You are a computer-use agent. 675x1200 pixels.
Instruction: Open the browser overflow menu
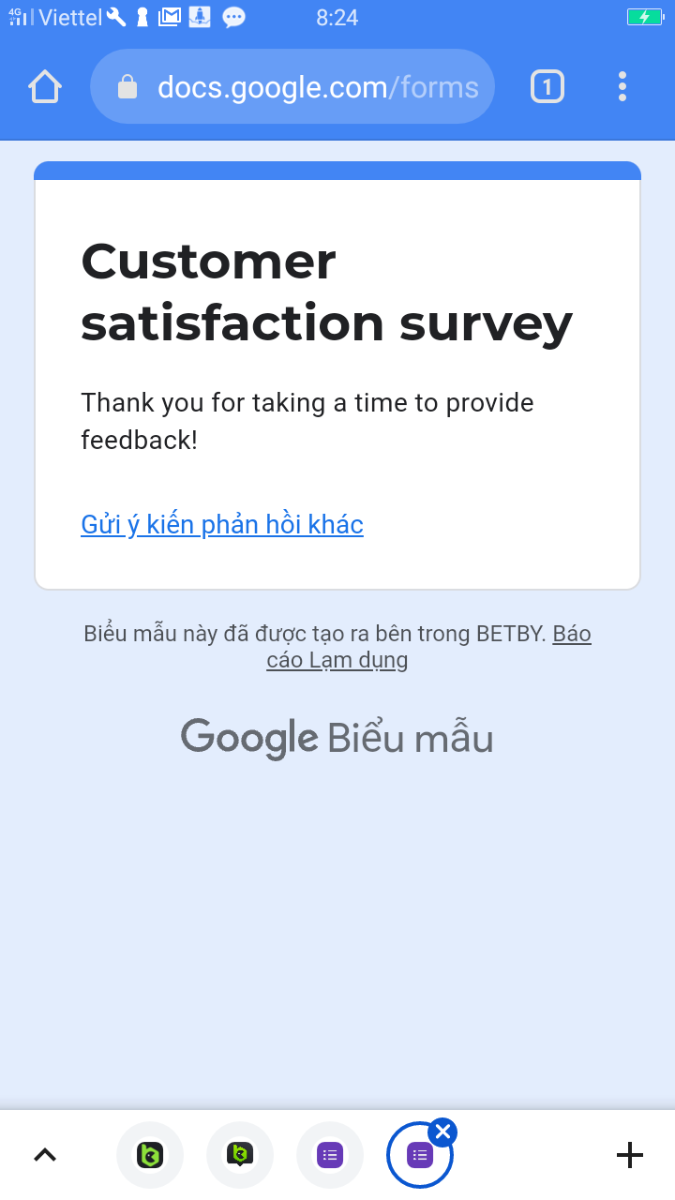[622, 87]
